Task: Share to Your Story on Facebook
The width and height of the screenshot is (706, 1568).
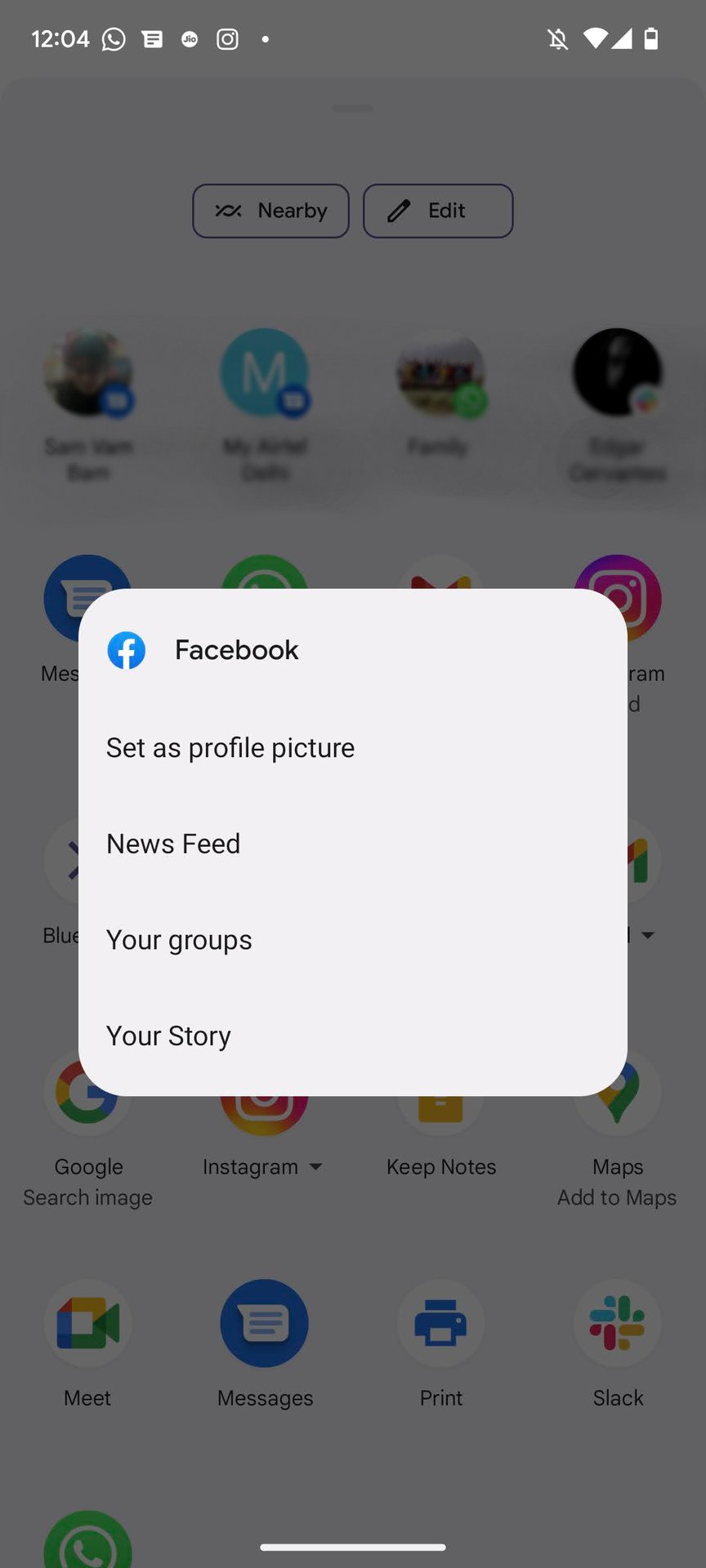Action: tap(168, 1036)
